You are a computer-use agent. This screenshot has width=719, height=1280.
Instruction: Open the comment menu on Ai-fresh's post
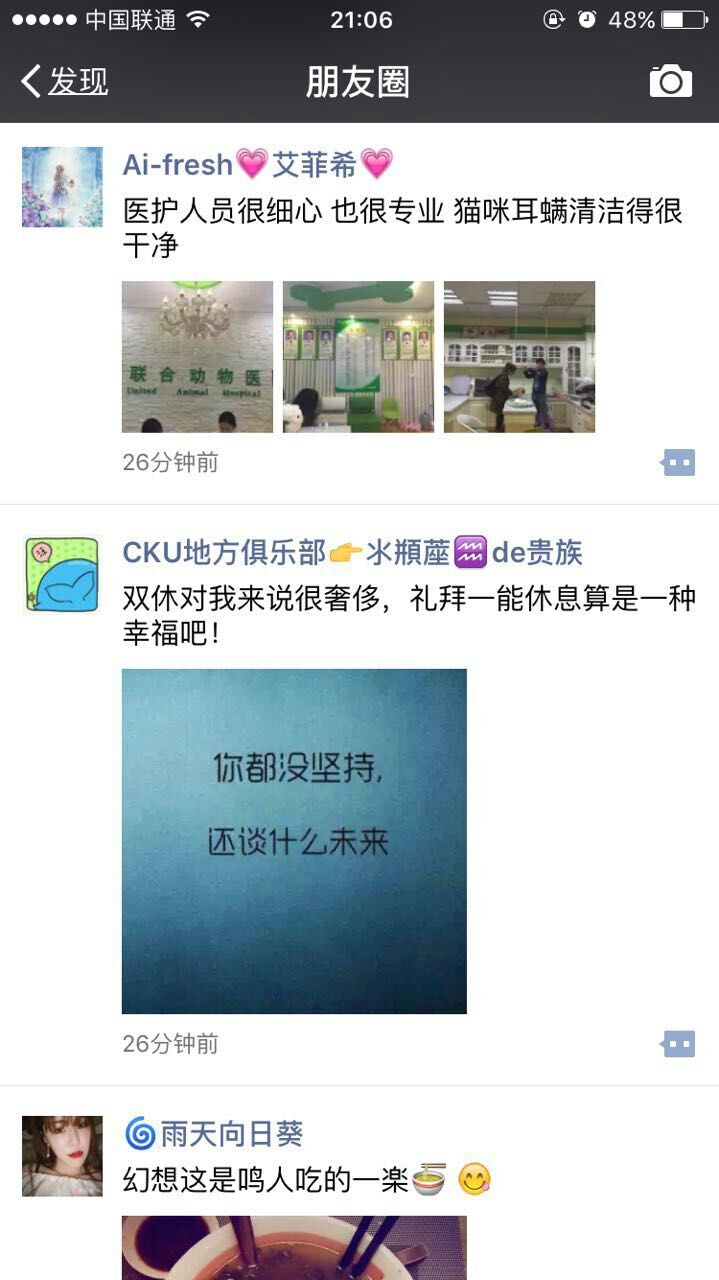tap(678, 462)
